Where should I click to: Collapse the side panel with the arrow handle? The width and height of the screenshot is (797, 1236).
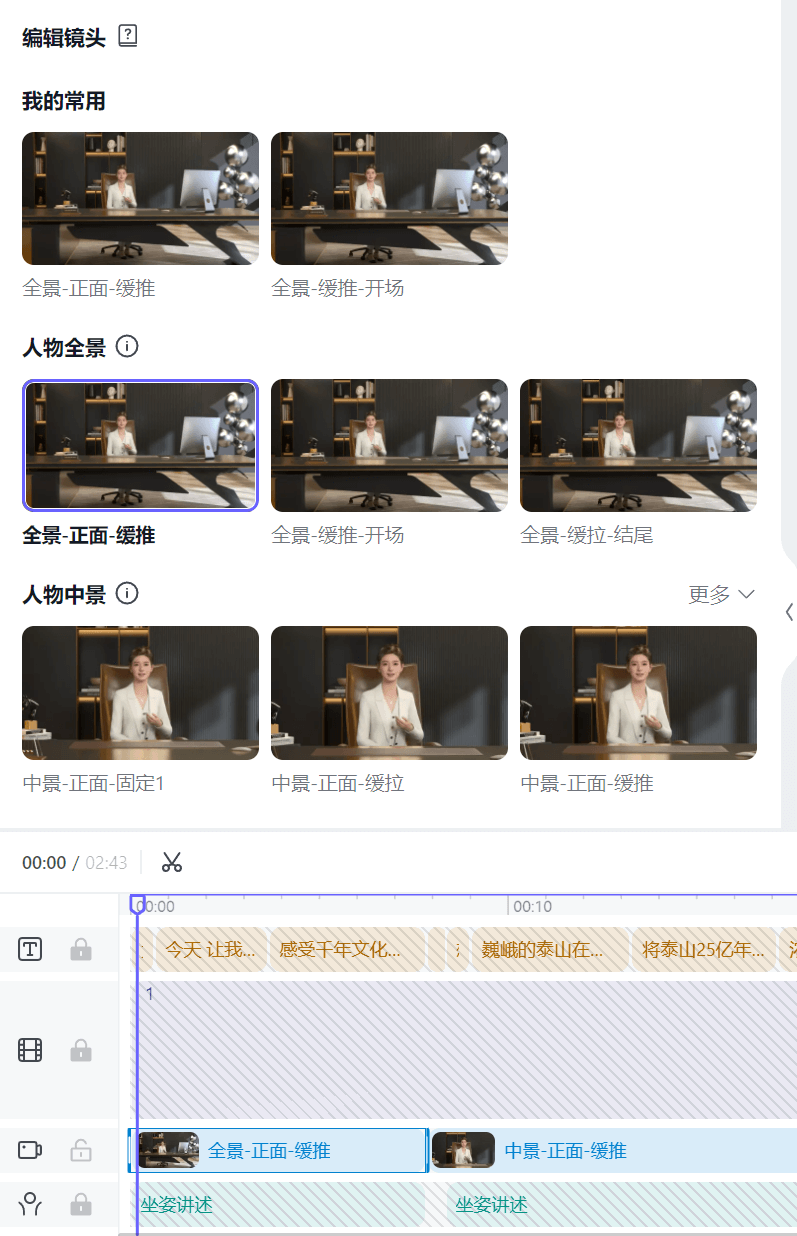point(789,612)
